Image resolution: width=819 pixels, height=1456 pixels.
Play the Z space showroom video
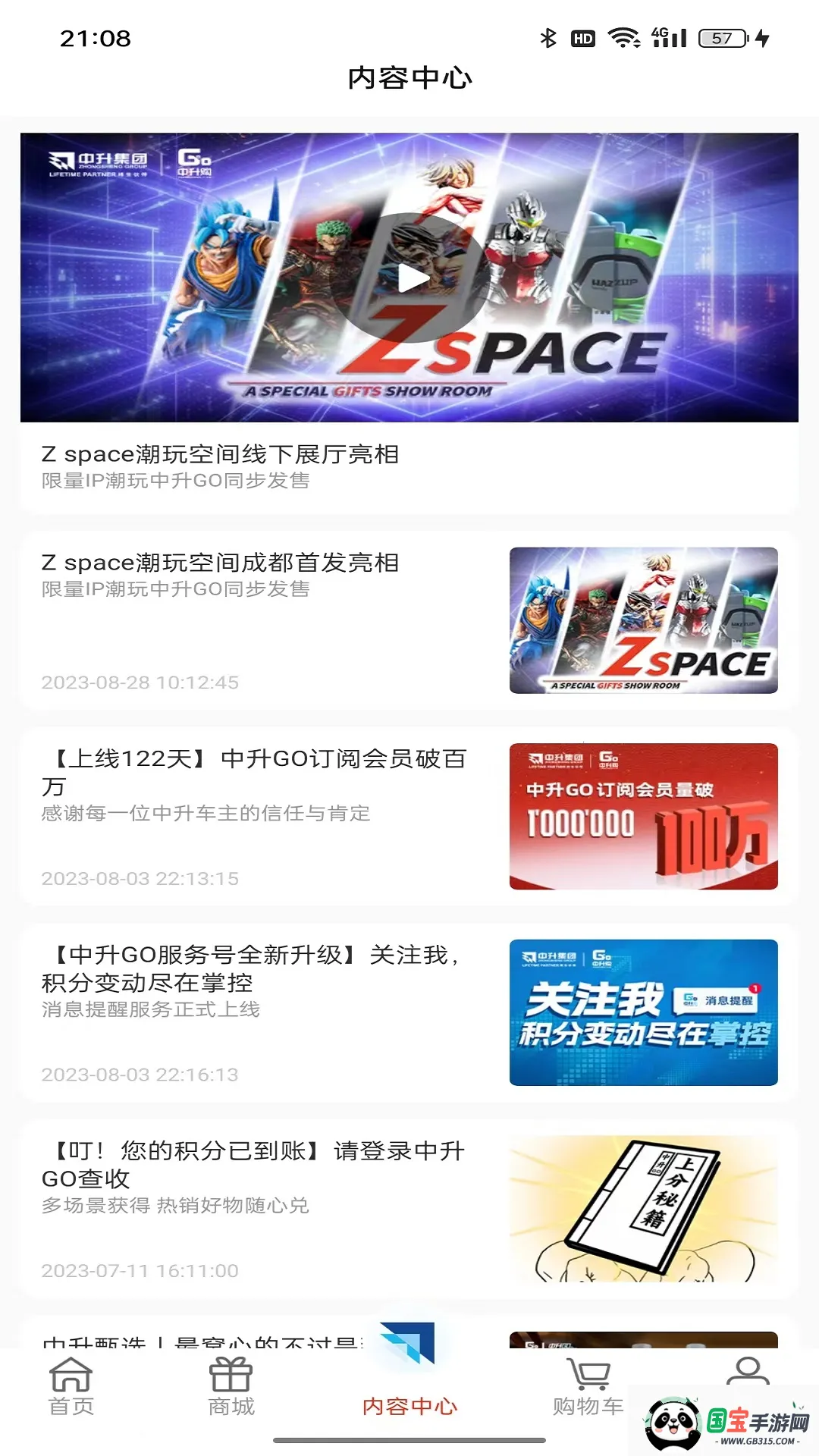[x=409, y=278]
